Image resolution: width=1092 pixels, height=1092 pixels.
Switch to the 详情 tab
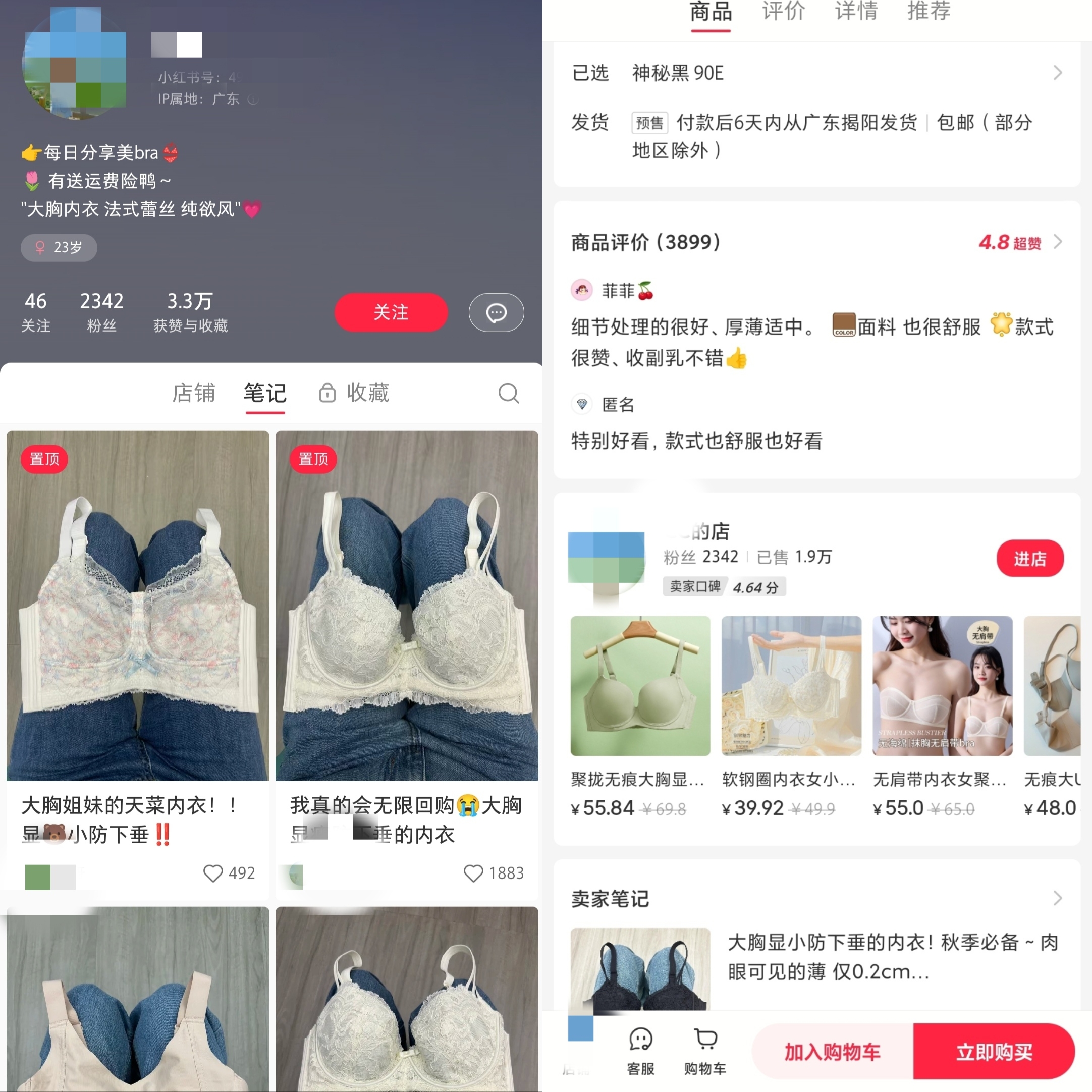coord(856,11)
